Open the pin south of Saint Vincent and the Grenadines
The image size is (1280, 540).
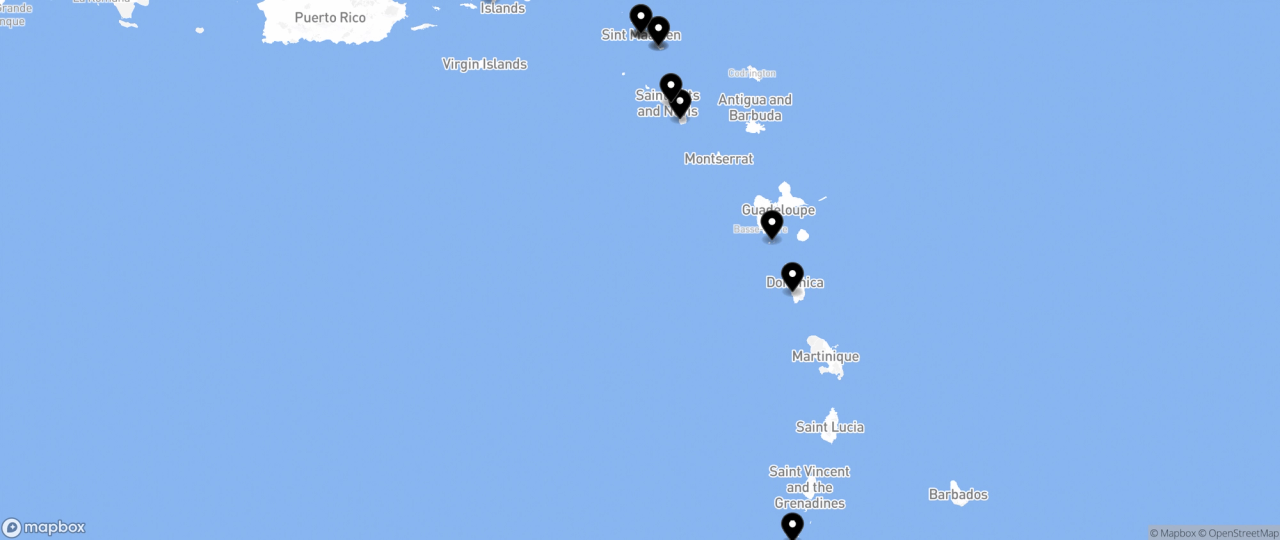(x=792, y=525)
